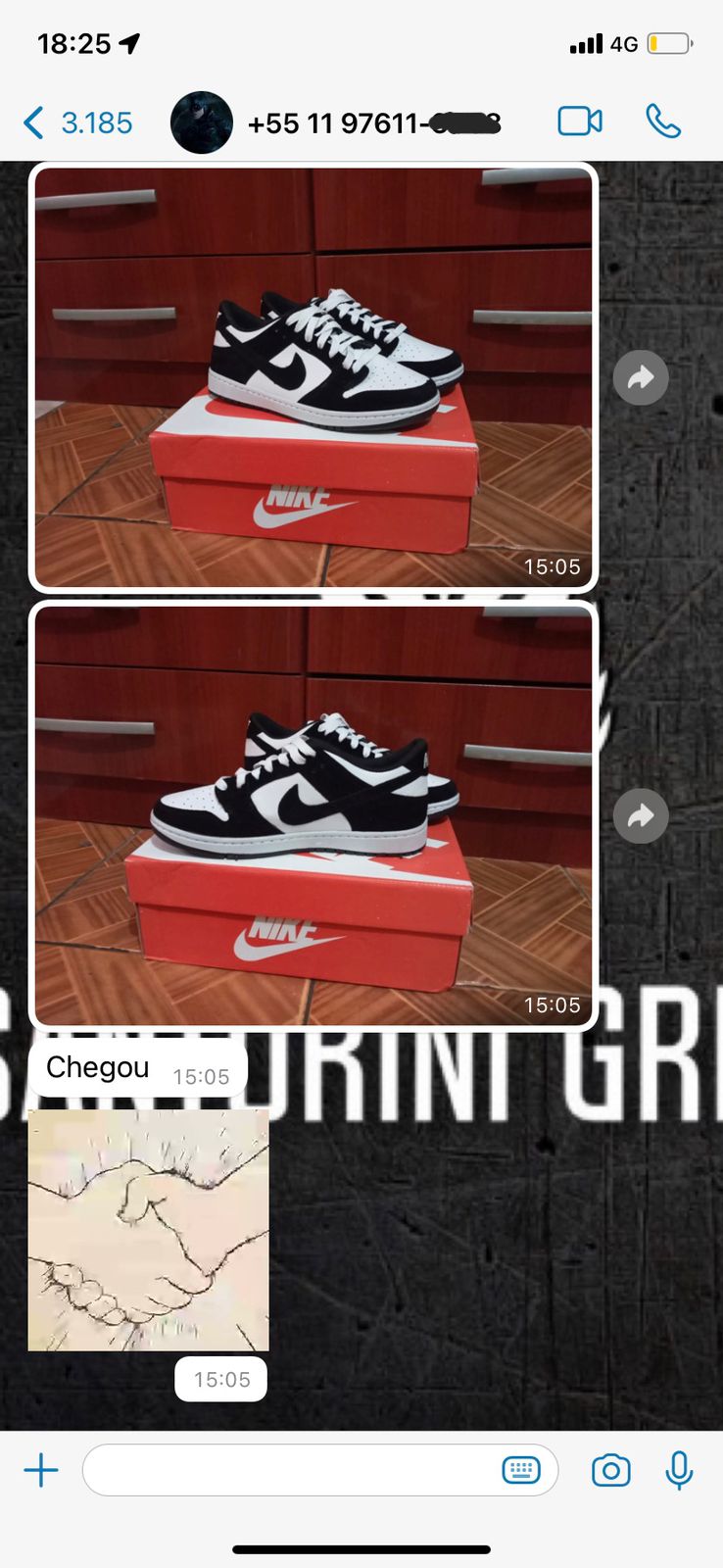Switch from stickers to the keyboard
The image size is (723, 1568).
(521, 1470)
